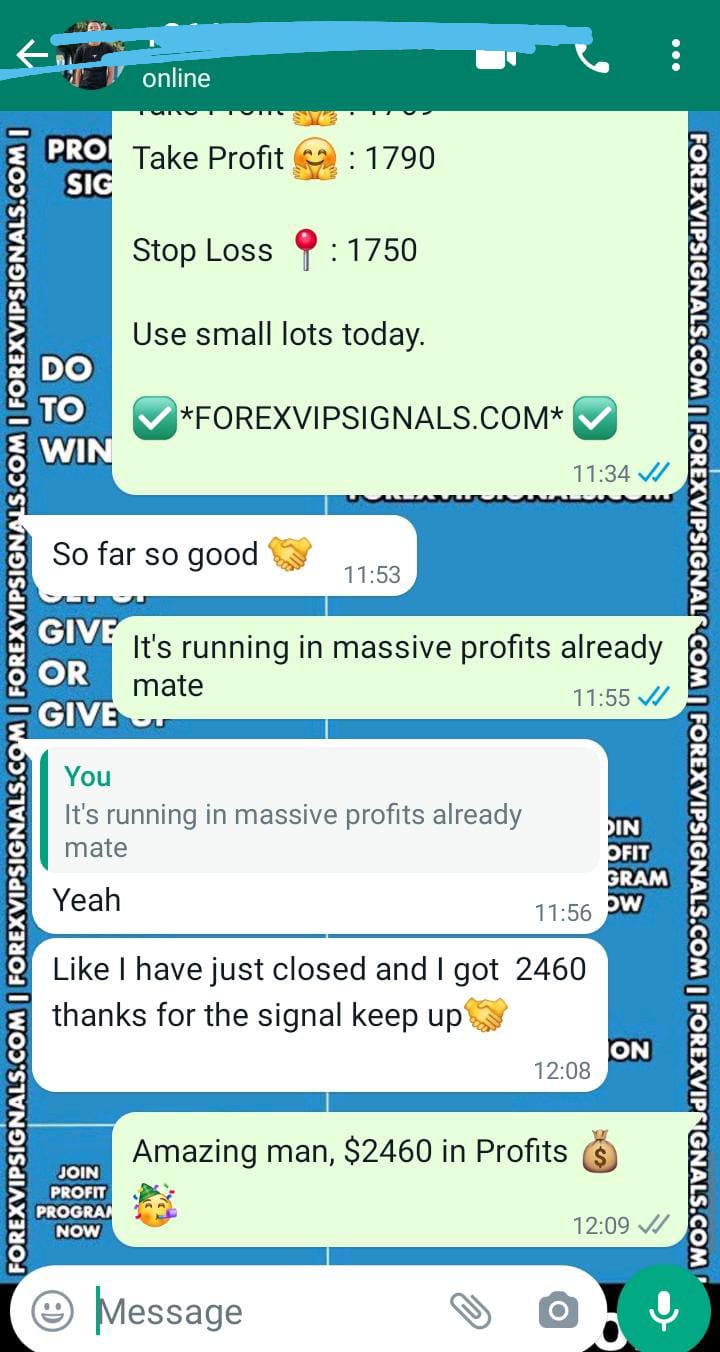Image resolution: width=720 pixels, height=1352 pixels.
Task: Go back to the chat list
Action: pos(30,54)
